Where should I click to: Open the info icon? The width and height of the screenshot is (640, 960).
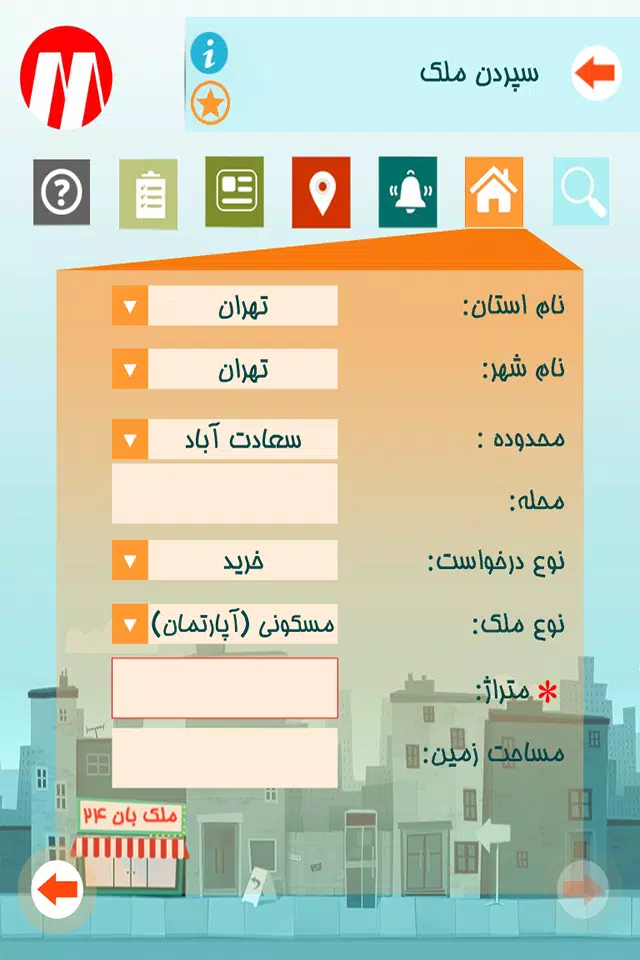209,53
